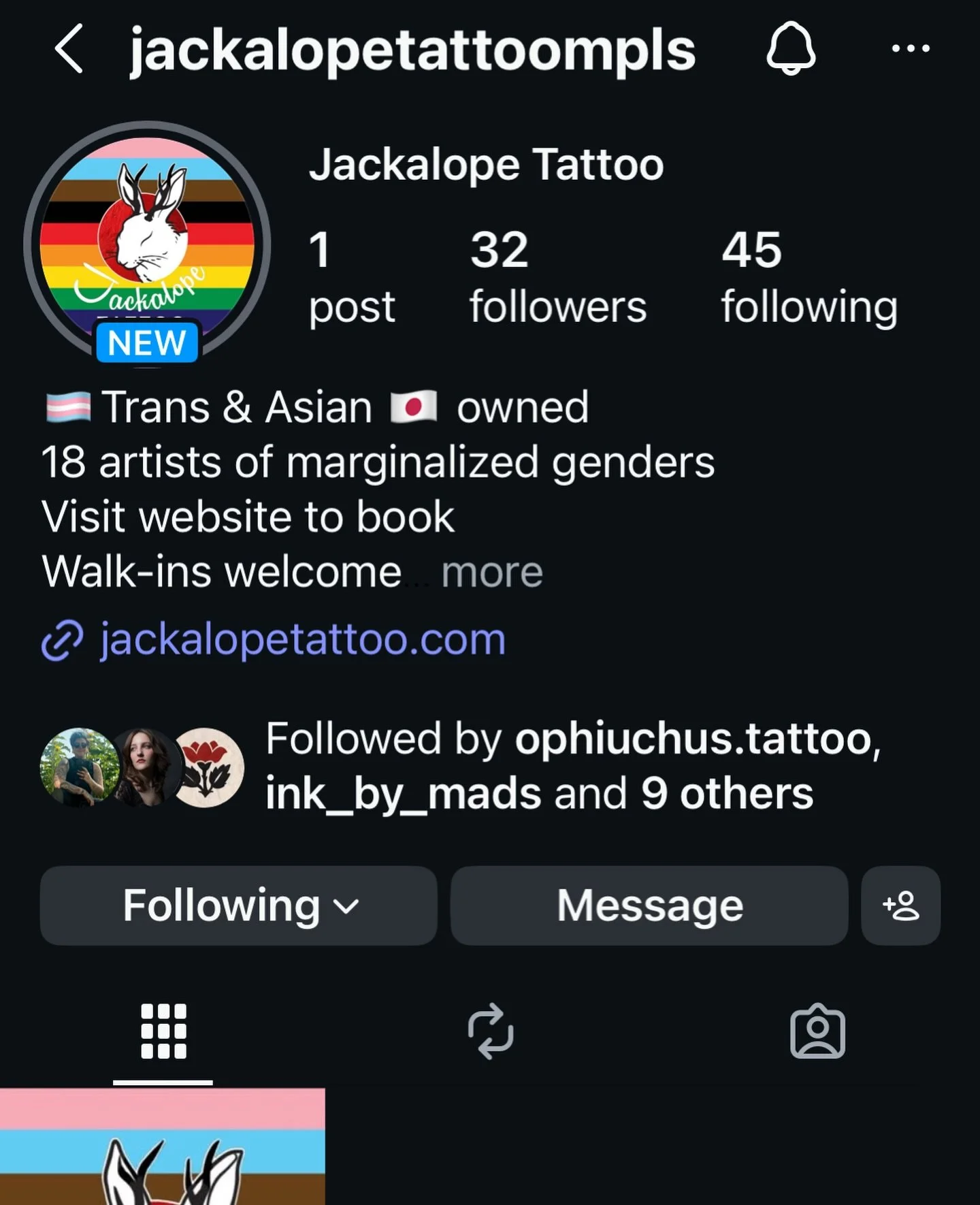This screenshot has width=980, height=1205.
Task: Open the Following dropdown options
Action: point(238,905)
